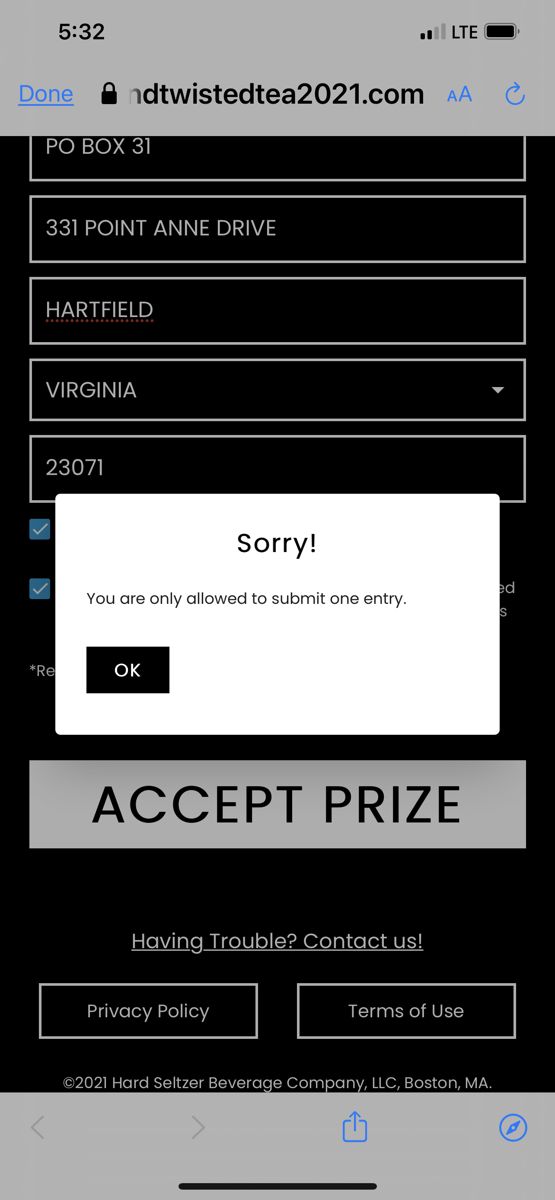The height and width of the screenshot is (1200, 555).
Task: Open page in Safari compass icon
Action: click(513, 1128)
